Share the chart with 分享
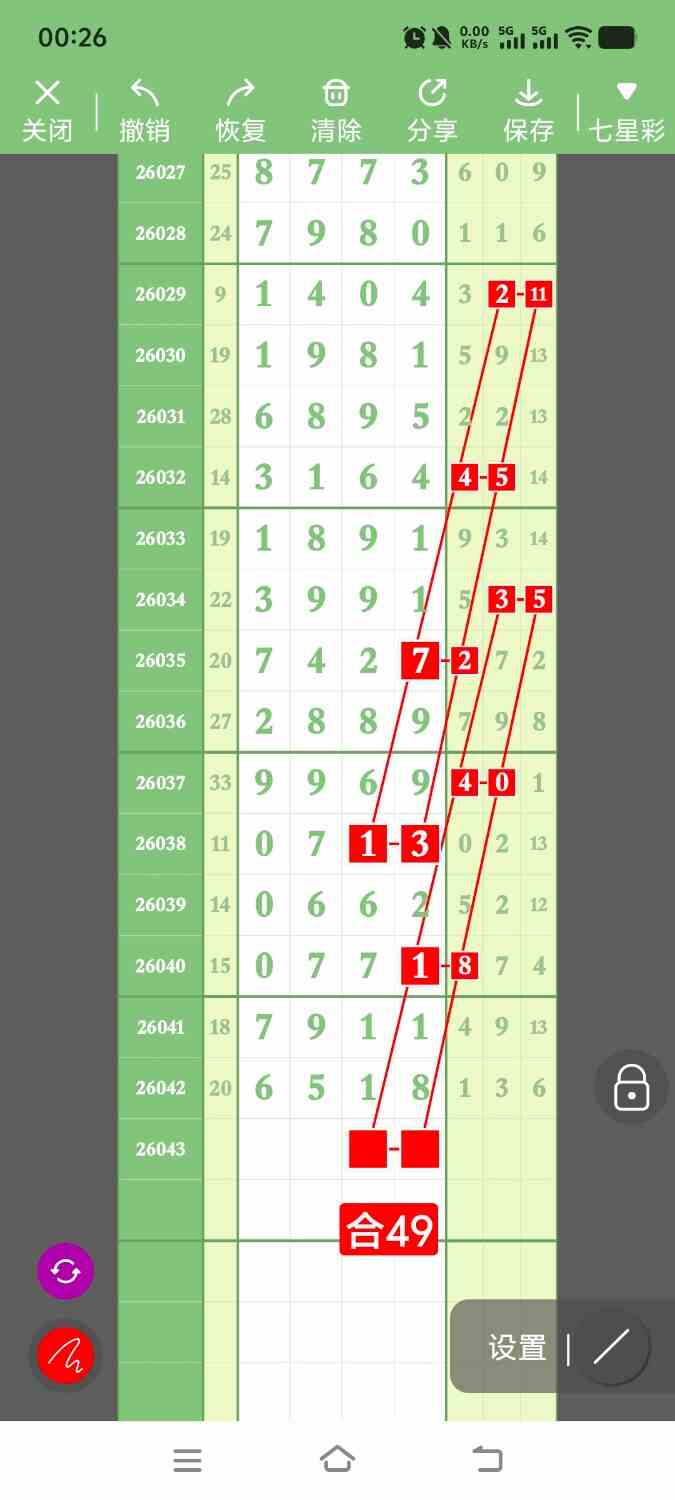 [432, 112]
